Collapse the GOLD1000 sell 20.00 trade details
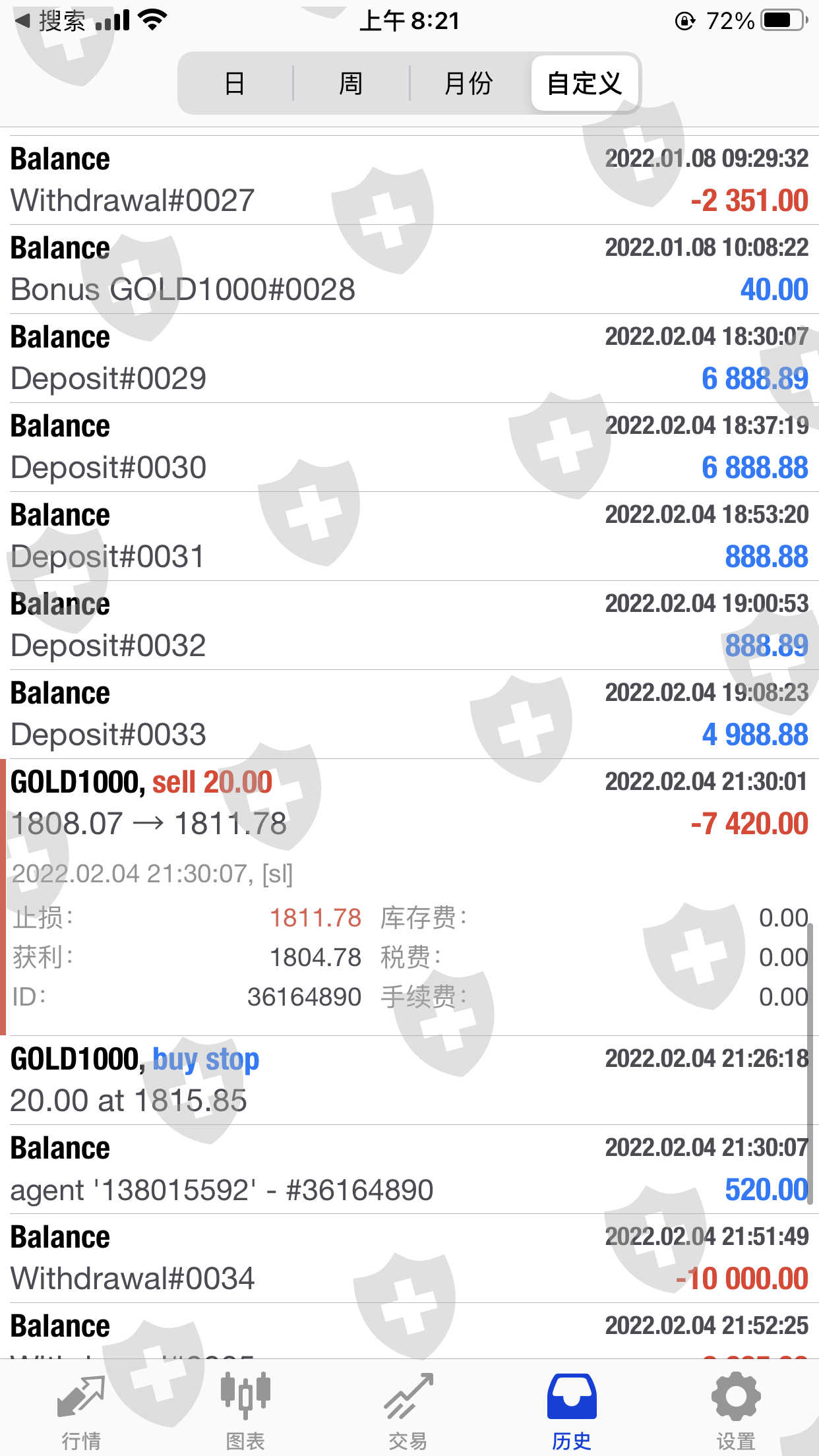 coord(409,897)
